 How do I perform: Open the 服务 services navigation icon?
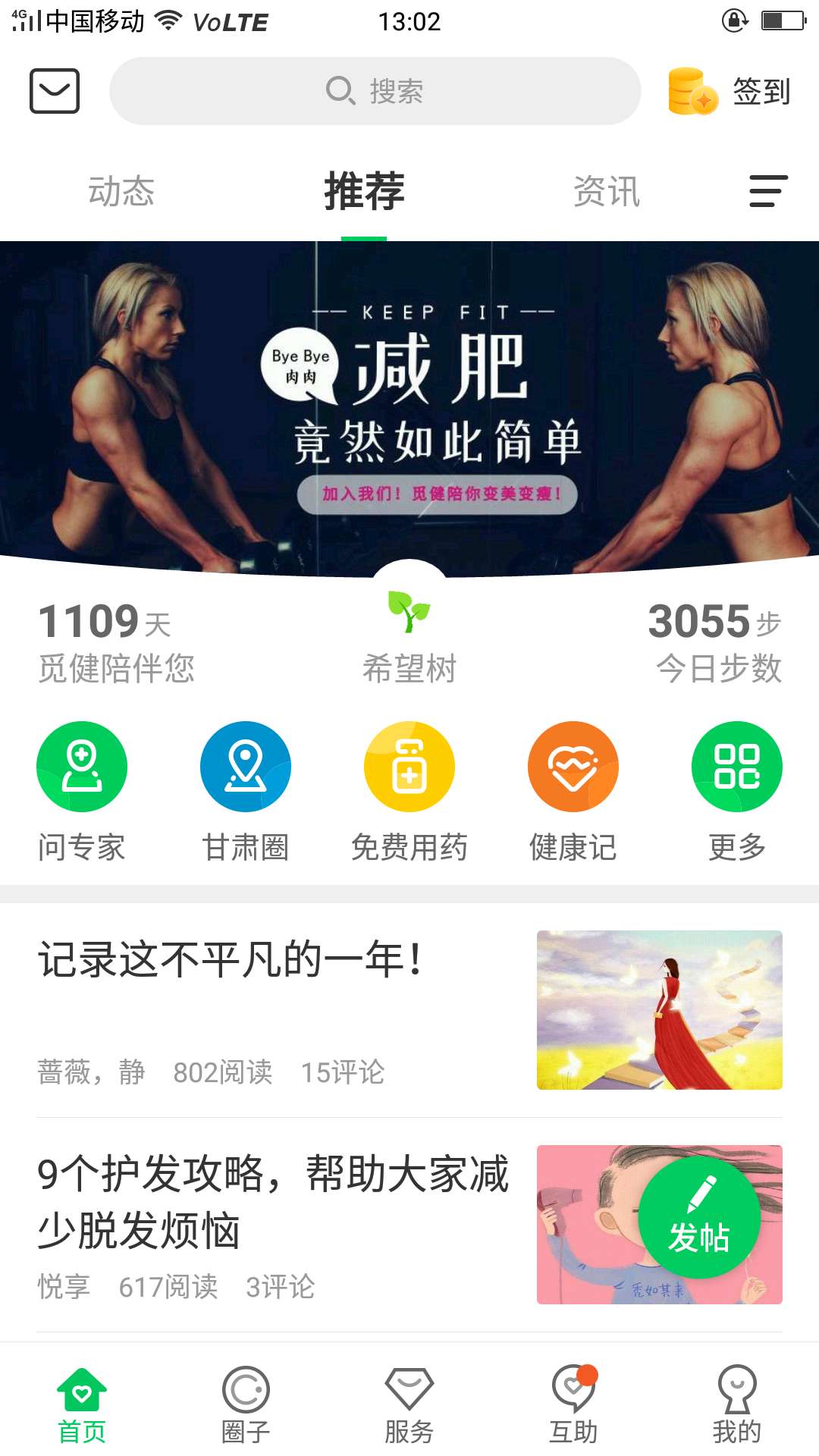tap(409, 1405)
